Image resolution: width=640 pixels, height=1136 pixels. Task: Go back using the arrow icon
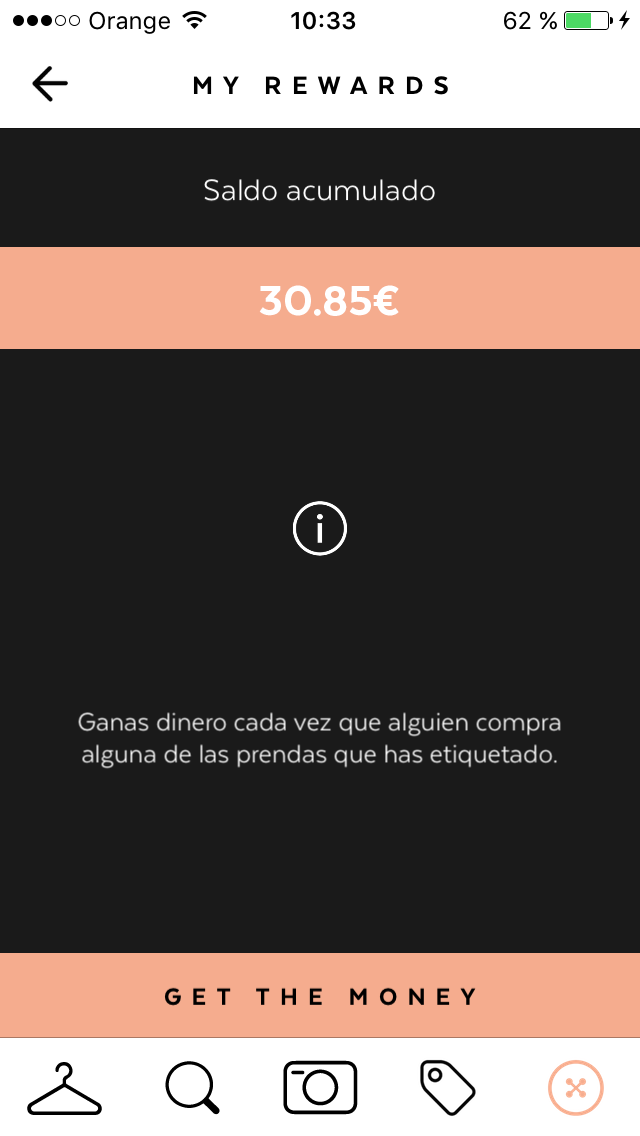(49, 85)
